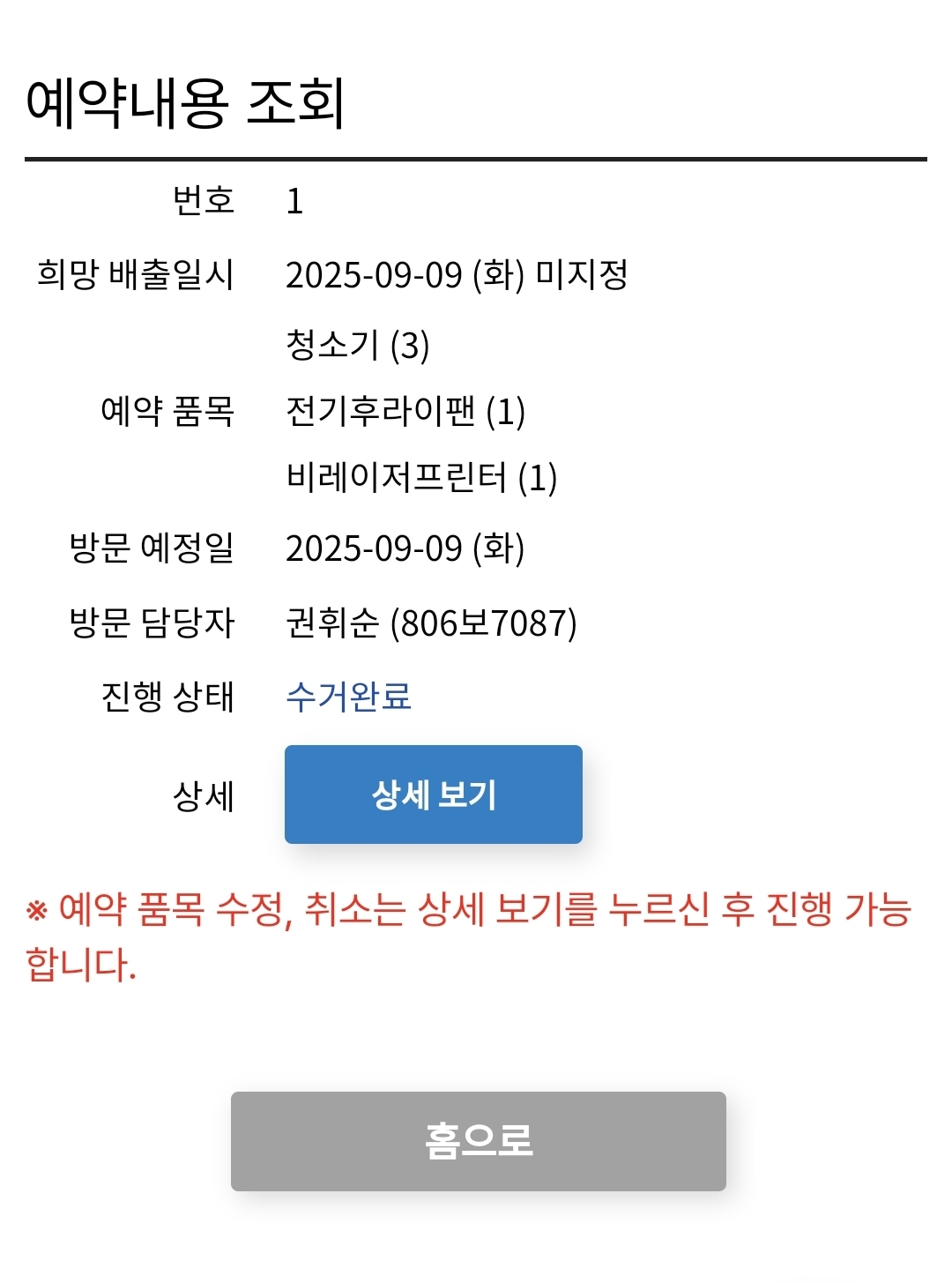Go back with the 홈으로 button
Image resolution: width=952 pixels, height=1283 pixels.
point(478,1141)
